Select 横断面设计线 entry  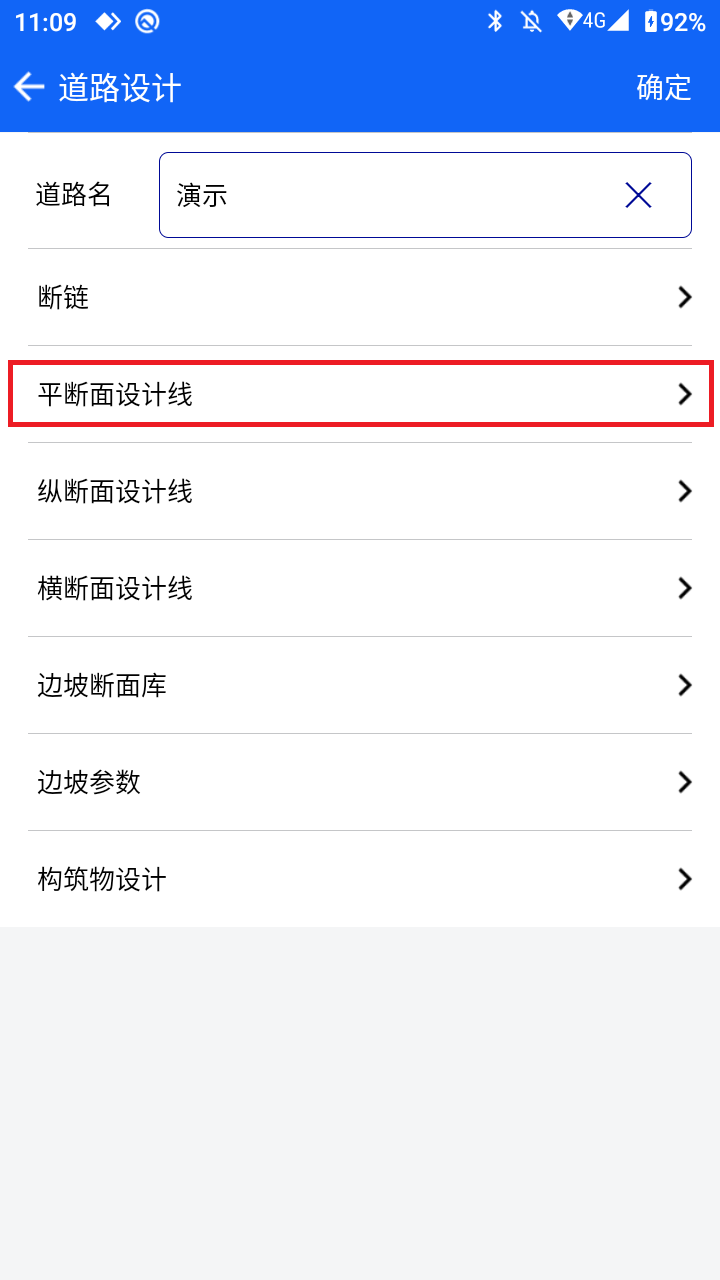(x=360, y=588)
